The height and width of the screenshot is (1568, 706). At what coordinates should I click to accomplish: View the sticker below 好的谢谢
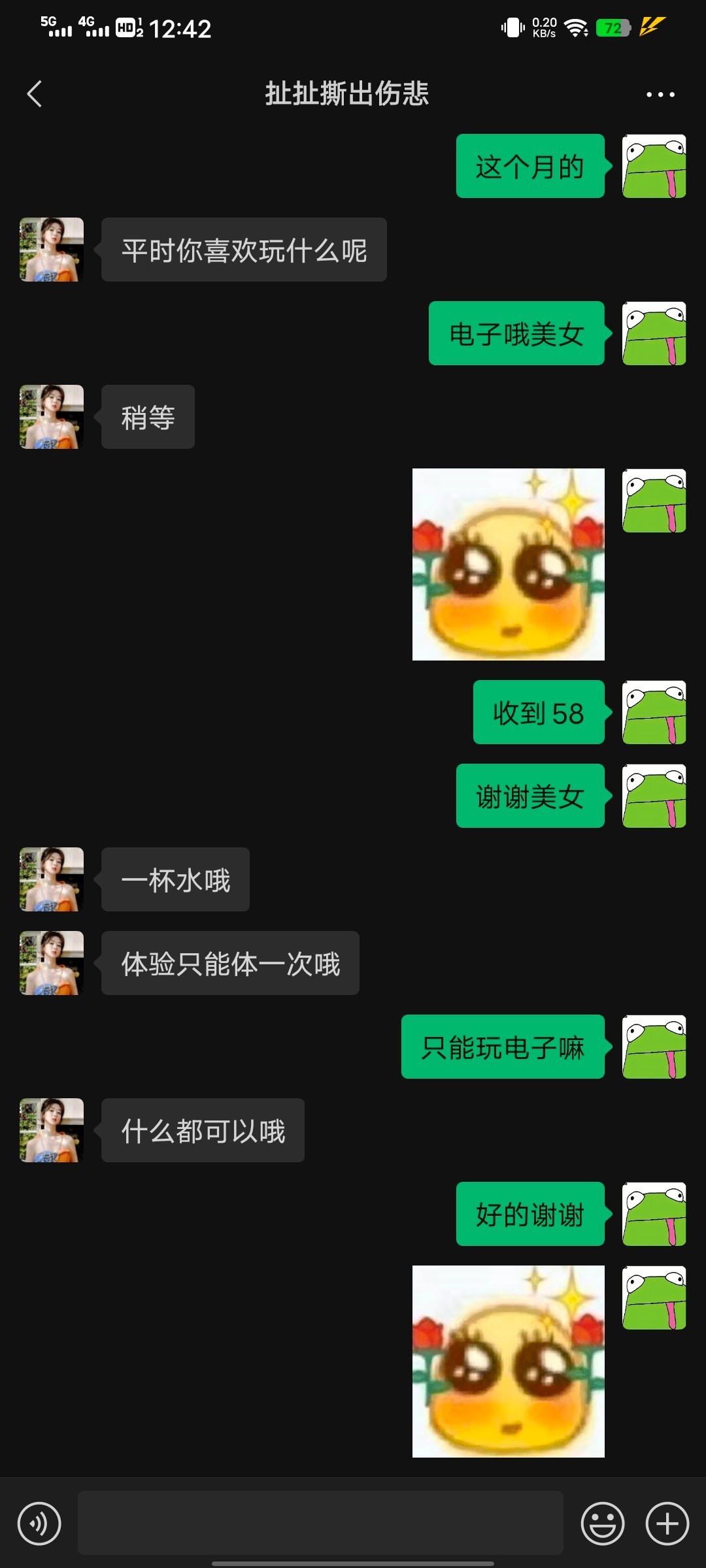(x=508, y=1362)
